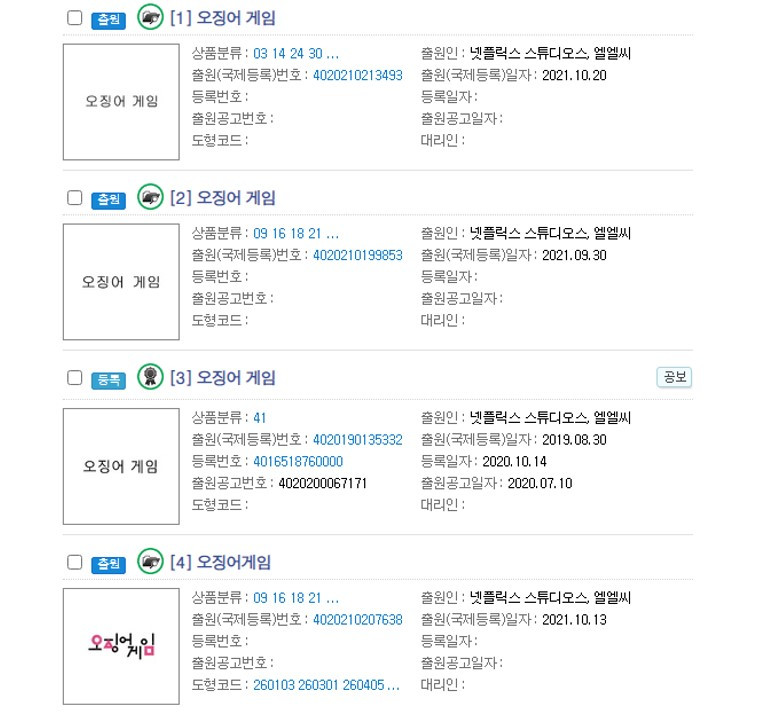
Task: Check the box for result [2] 오징어 게임
Action: [x=74, y=197]
